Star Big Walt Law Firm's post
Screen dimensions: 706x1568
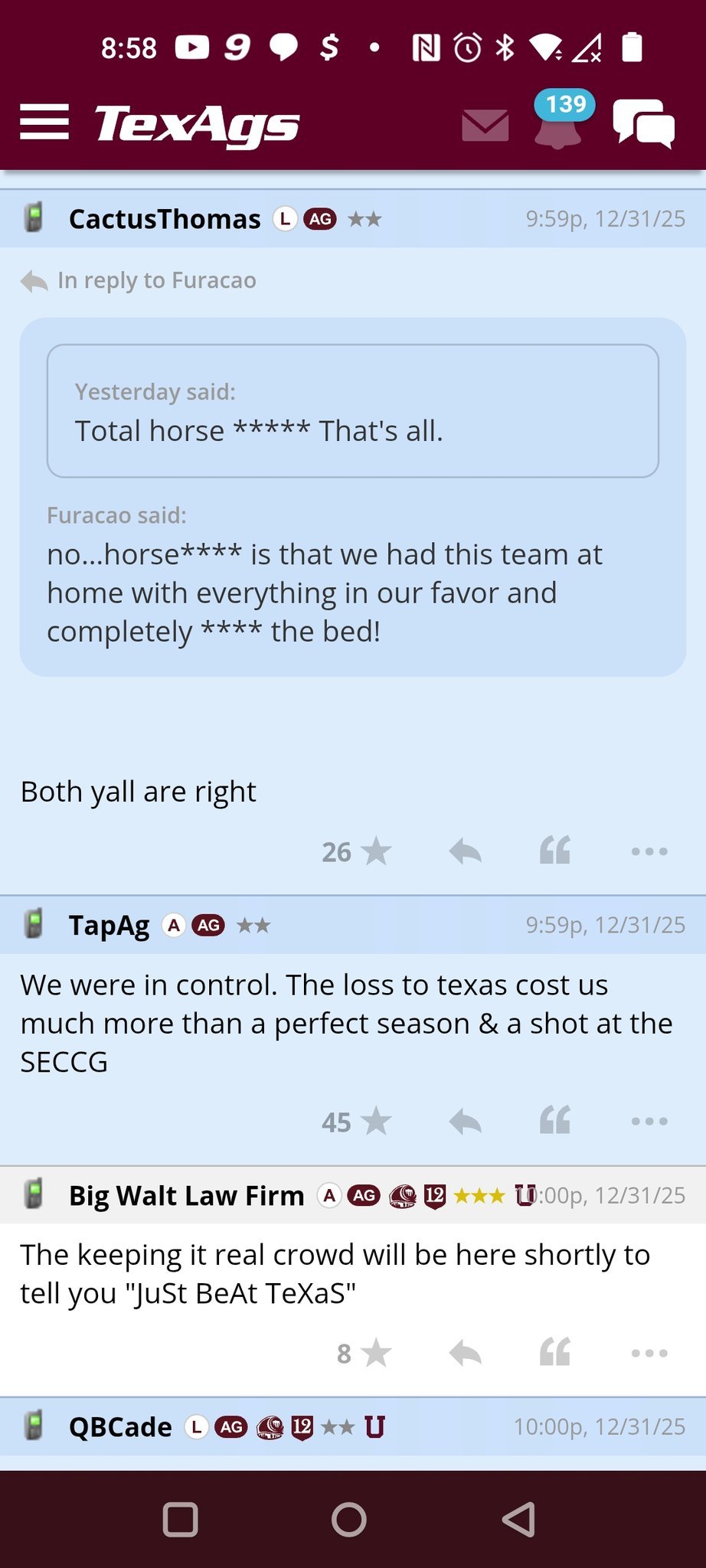[375, 1353]
